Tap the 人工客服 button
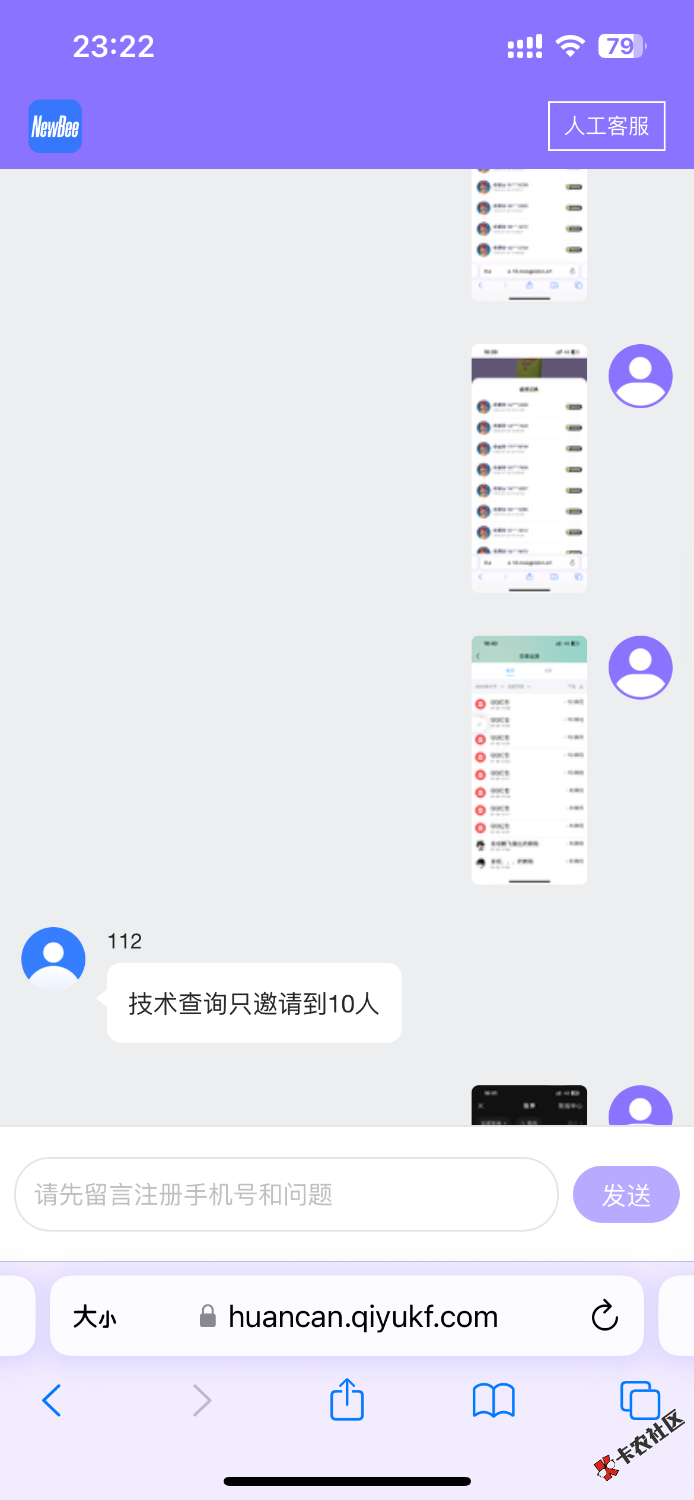This screenshot has height=1500, width=694. point(606,126)
